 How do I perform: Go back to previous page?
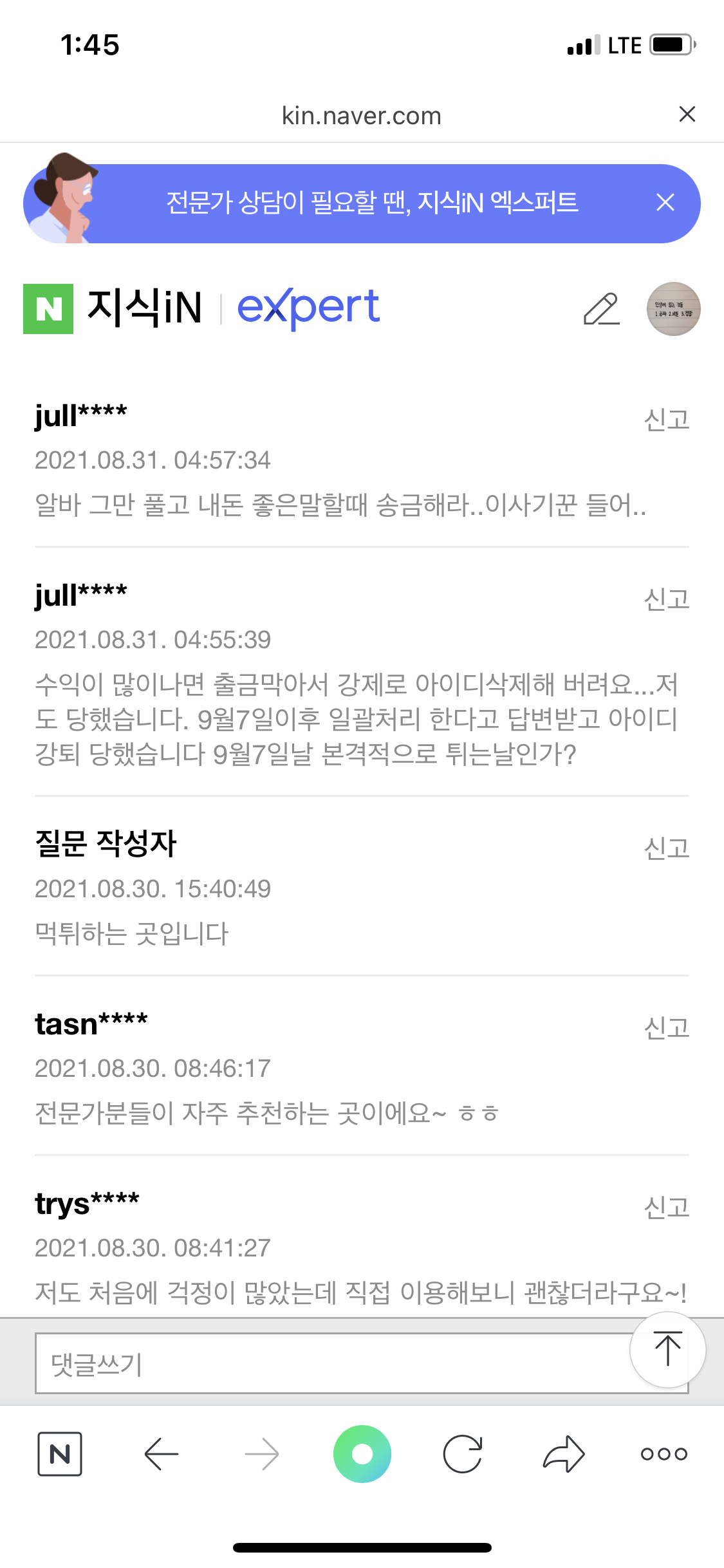coord(161,1454)
